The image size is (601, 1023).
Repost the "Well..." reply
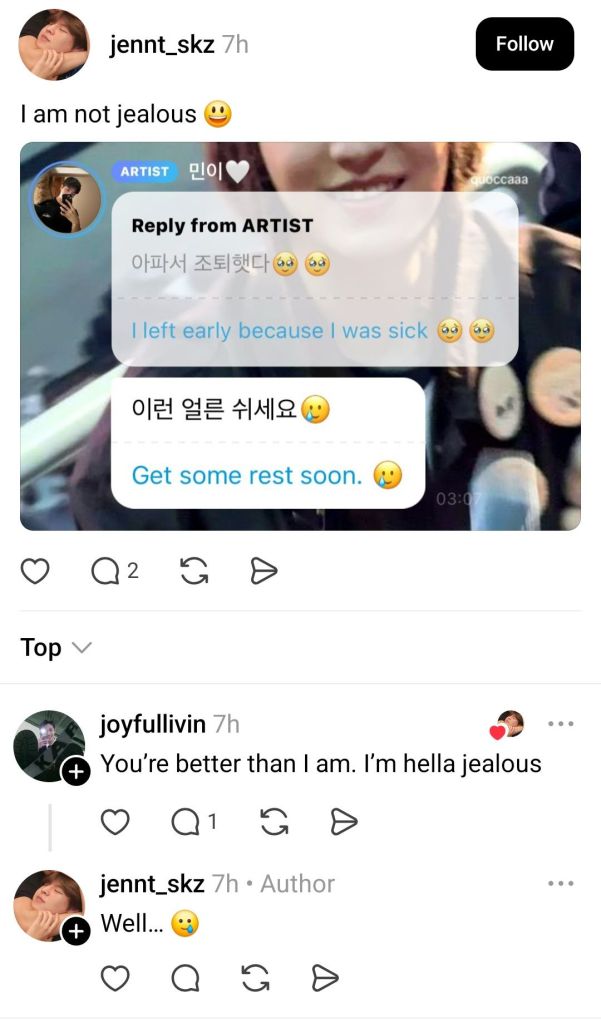pos(256,978)
